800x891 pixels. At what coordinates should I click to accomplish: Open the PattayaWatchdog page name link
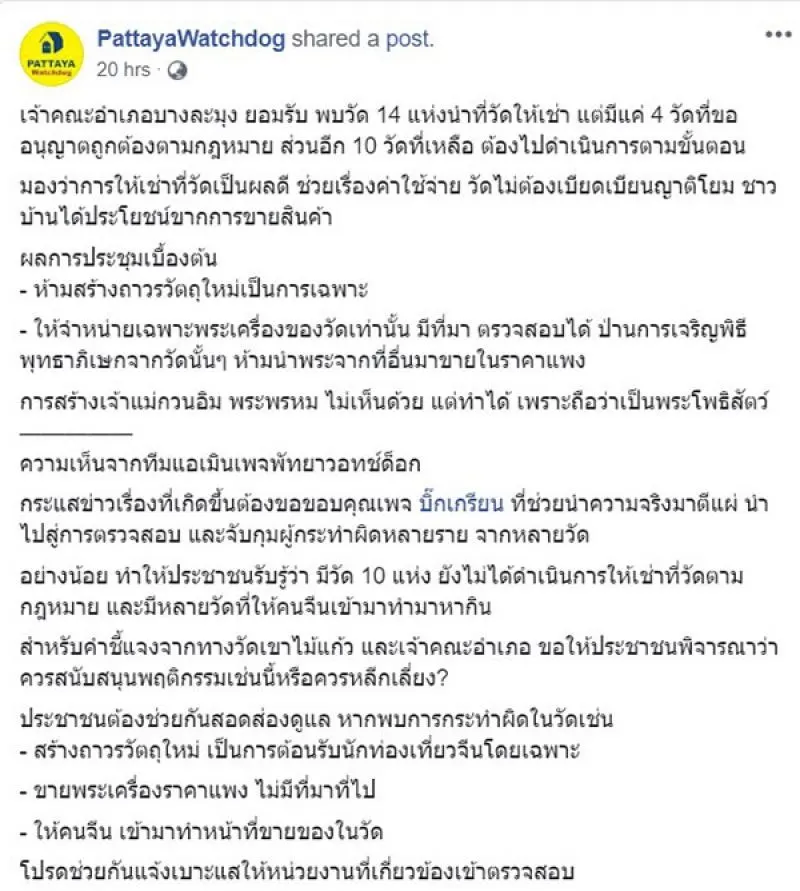[x=191, y=39]
